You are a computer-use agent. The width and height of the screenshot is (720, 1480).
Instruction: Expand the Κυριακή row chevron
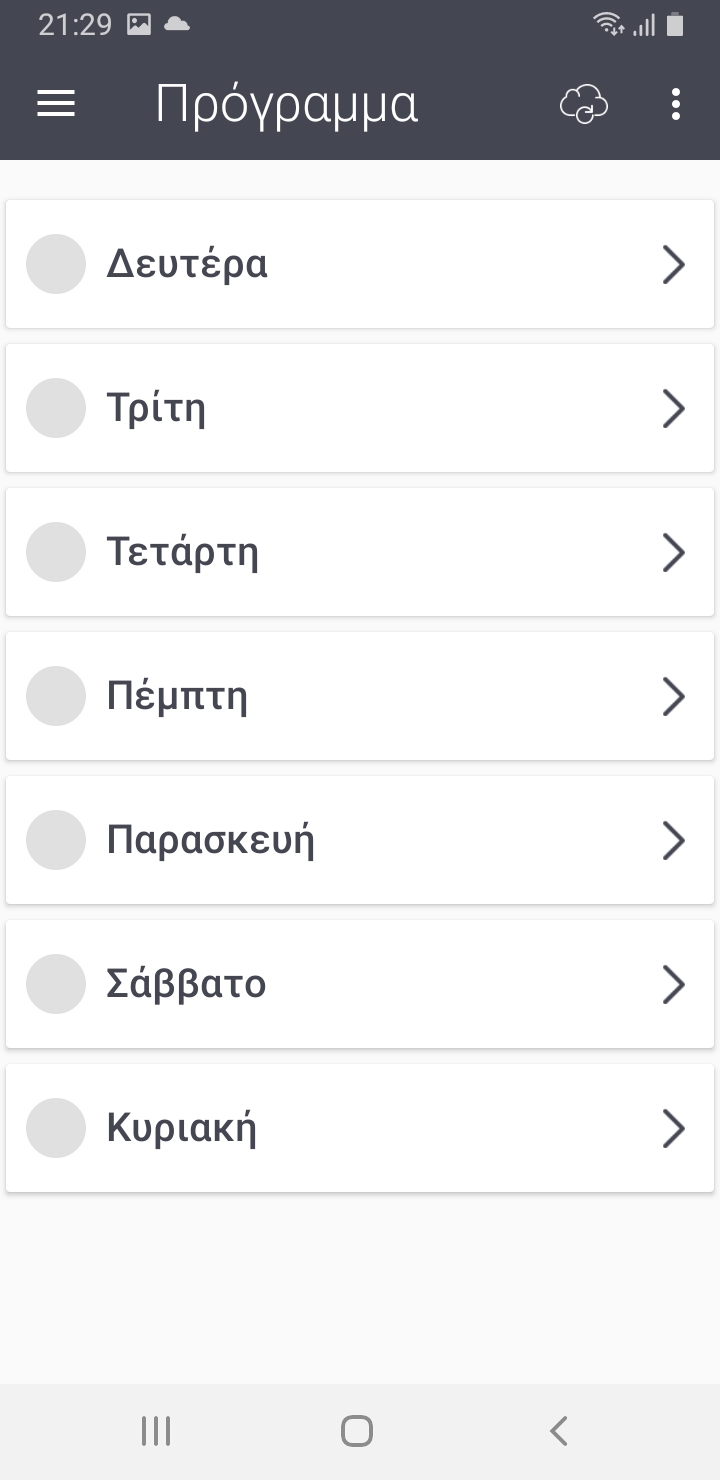pyautogui.click(x=673, y=1127)
